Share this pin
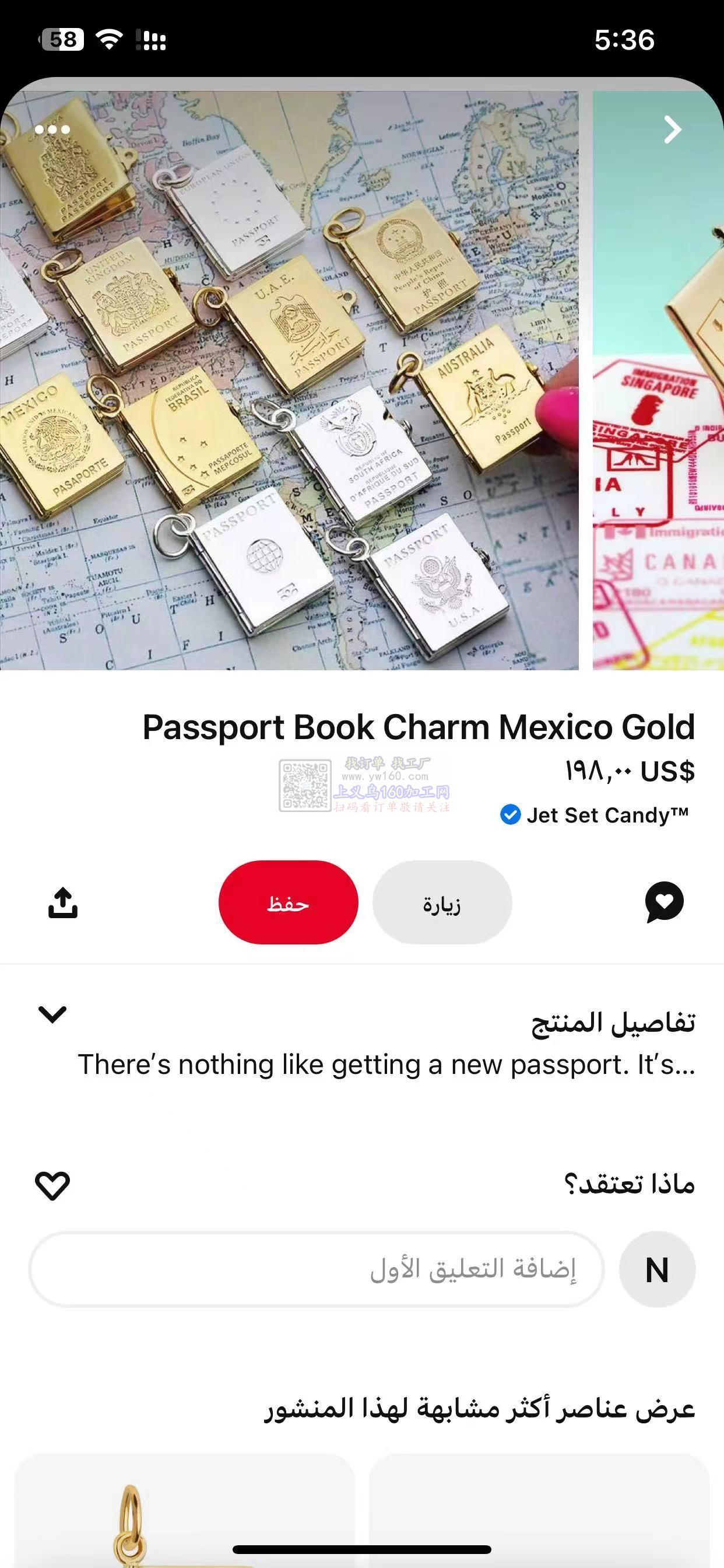This screenshot has height=1568, width=724. [63, 902]
